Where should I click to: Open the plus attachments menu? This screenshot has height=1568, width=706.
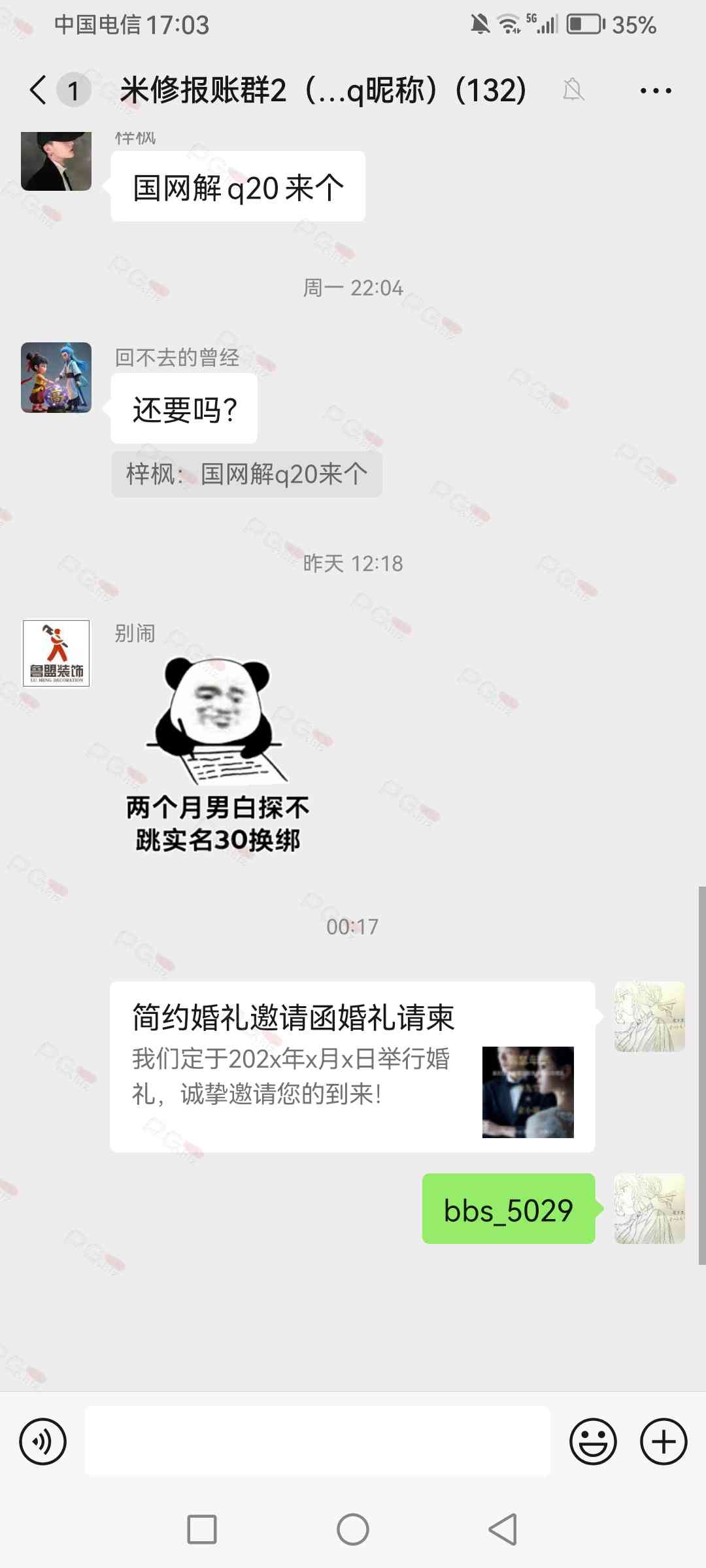click(663, 1441)
